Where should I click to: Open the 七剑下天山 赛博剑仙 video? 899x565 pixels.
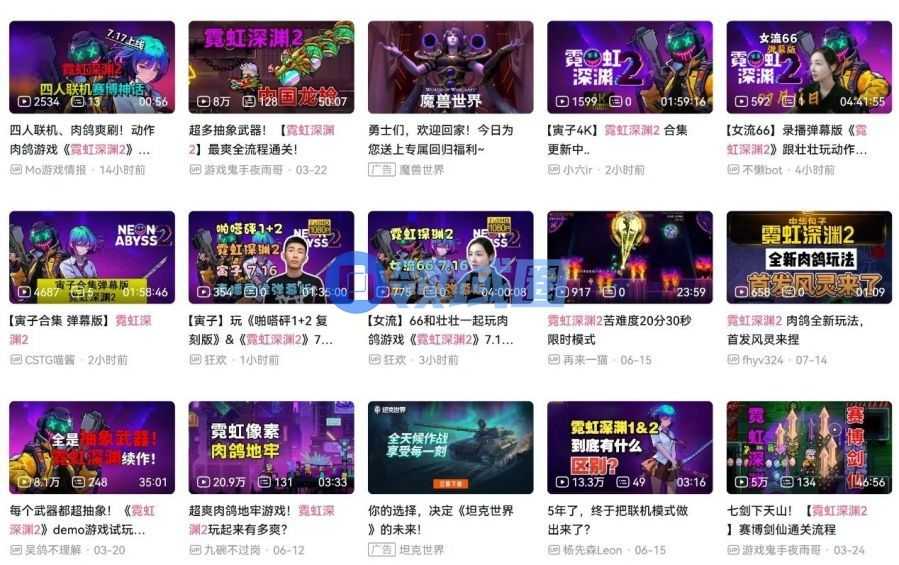tap(808, 447)
